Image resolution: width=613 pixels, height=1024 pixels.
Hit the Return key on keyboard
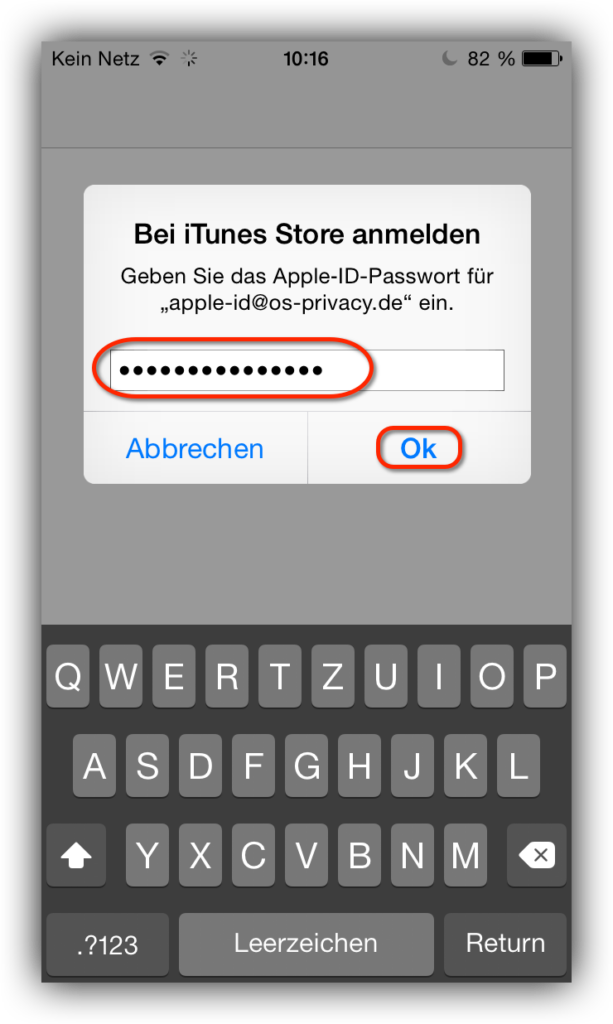click(x=505, y=944)
